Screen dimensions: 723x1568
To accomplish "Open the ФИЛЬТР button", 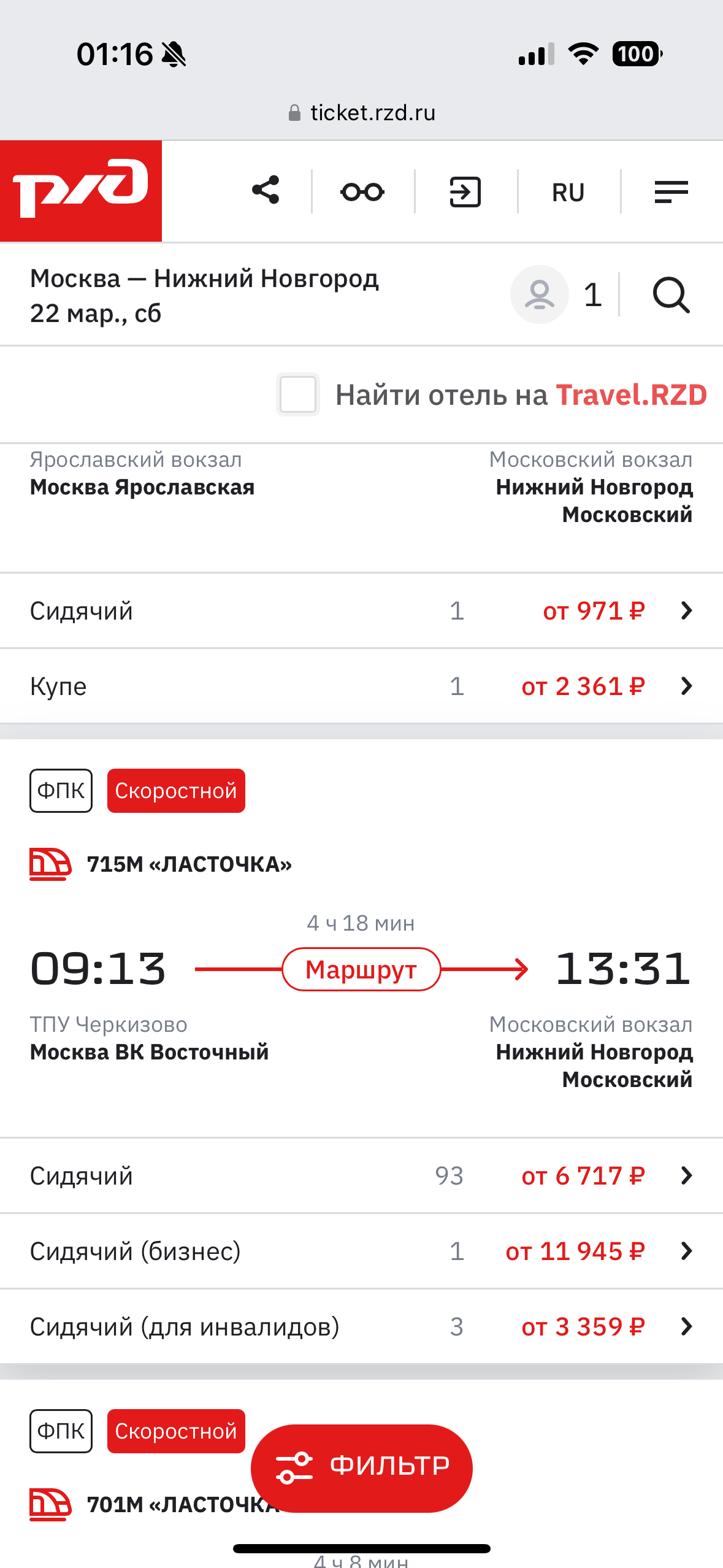I will [x=361, y=1467].
